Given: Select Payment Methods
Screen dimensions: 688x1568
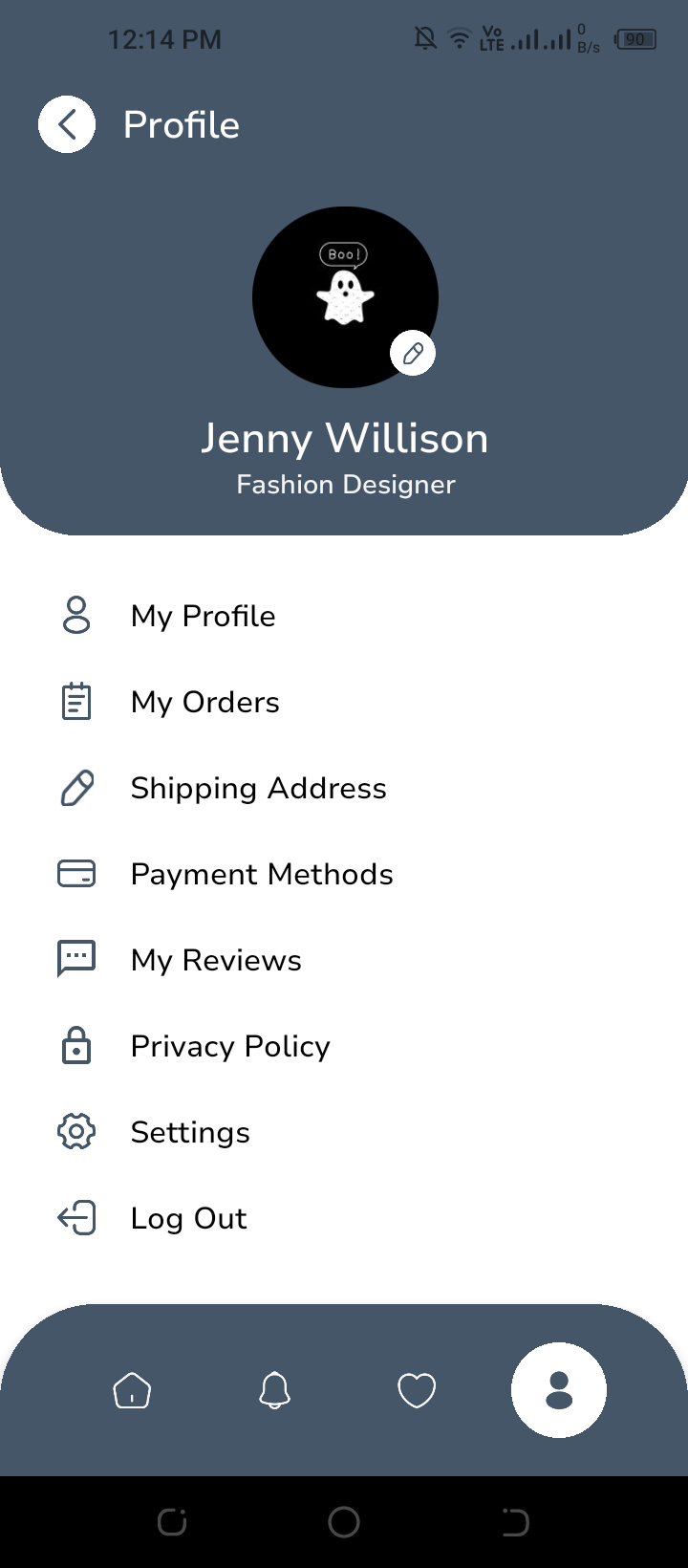Looking at the screenshot, I should (261, 874).
